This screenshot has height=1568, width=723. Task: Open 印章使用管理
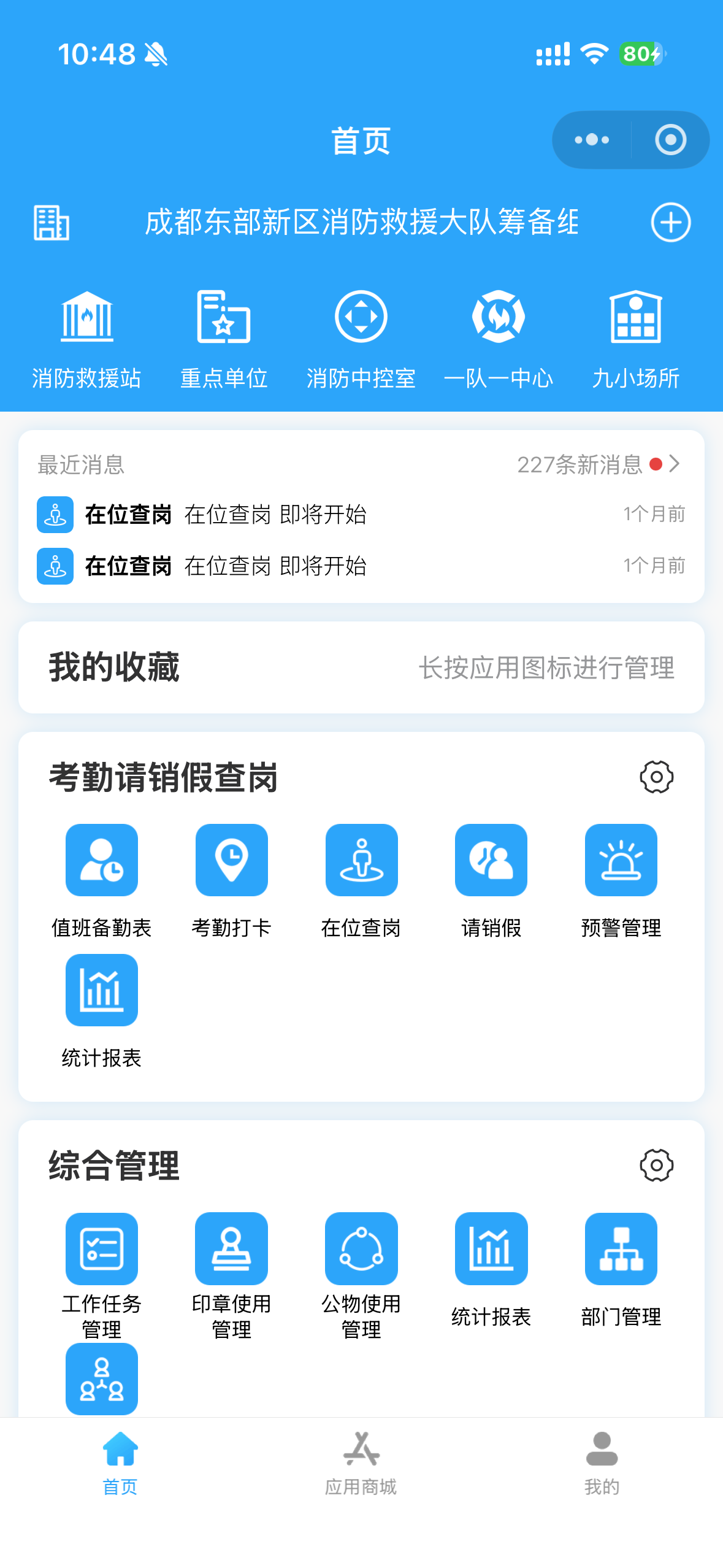231,1249
